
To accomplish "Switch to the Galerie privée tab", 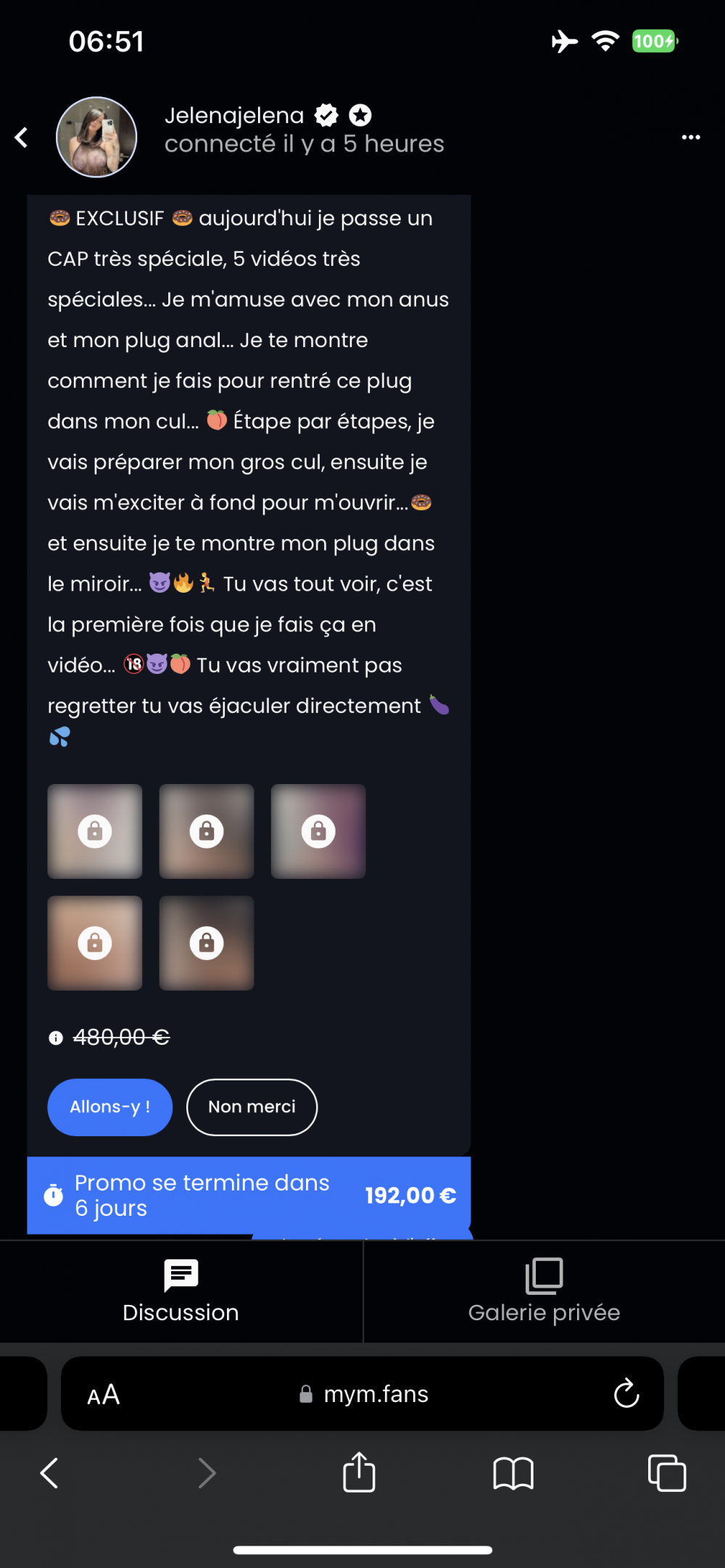I will pyautogui.click(x=544, y=1293).
